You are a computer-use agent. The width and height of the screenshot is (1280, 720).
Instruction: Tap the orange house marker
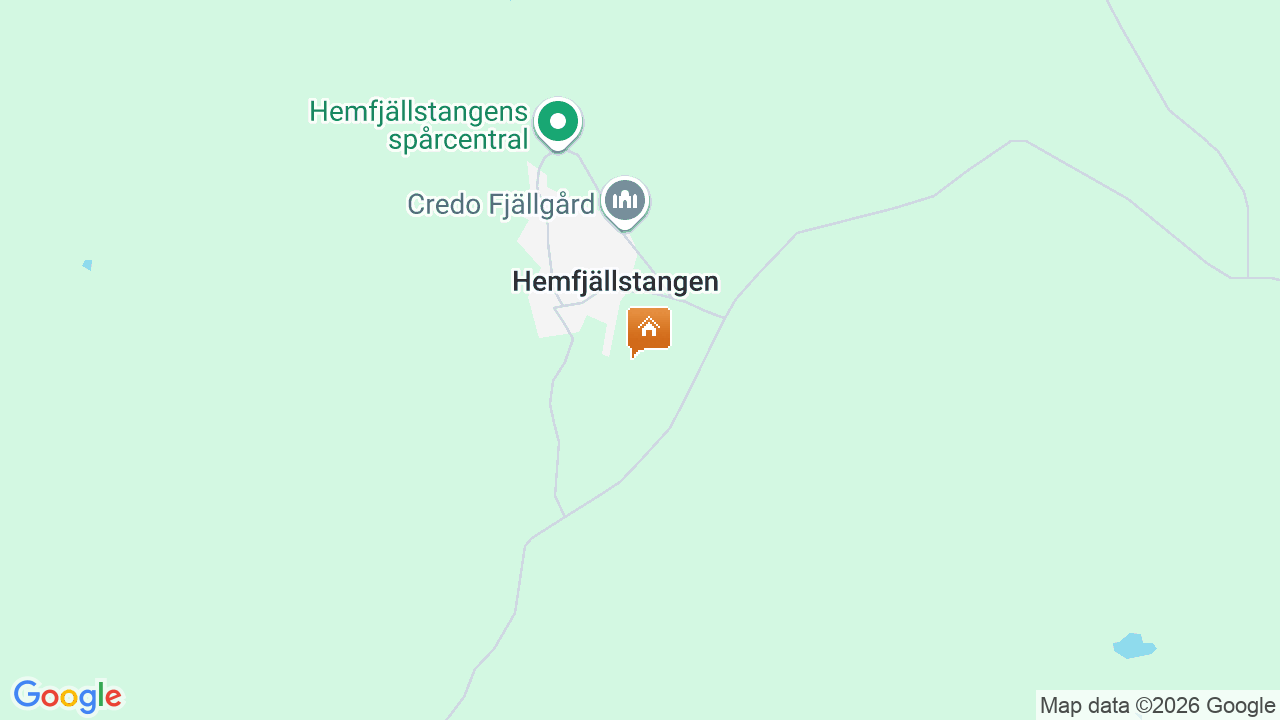[648, 329]
